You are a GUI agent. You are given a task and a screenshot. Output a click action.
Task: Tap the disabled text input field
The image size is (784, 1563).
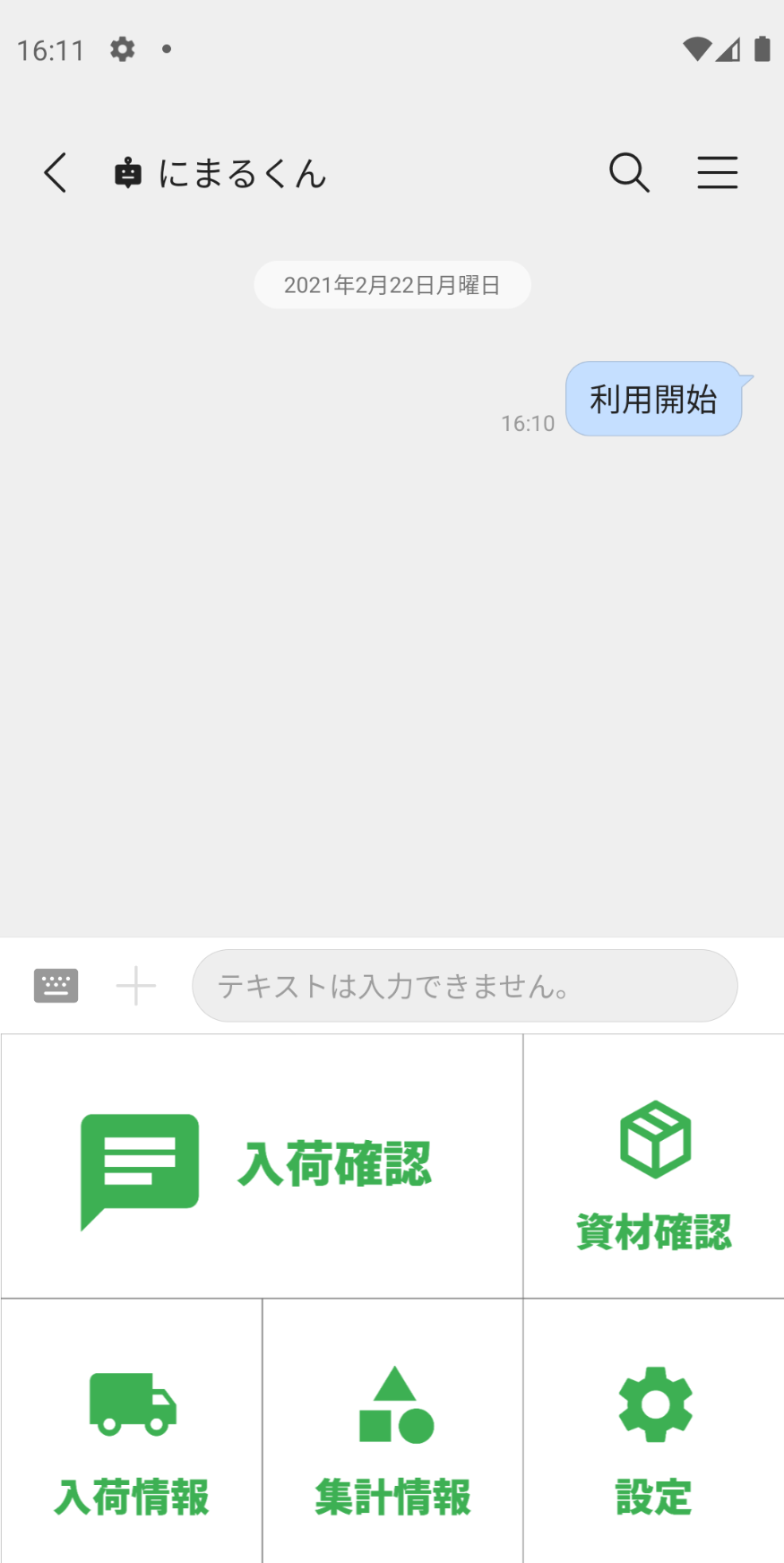464,986
